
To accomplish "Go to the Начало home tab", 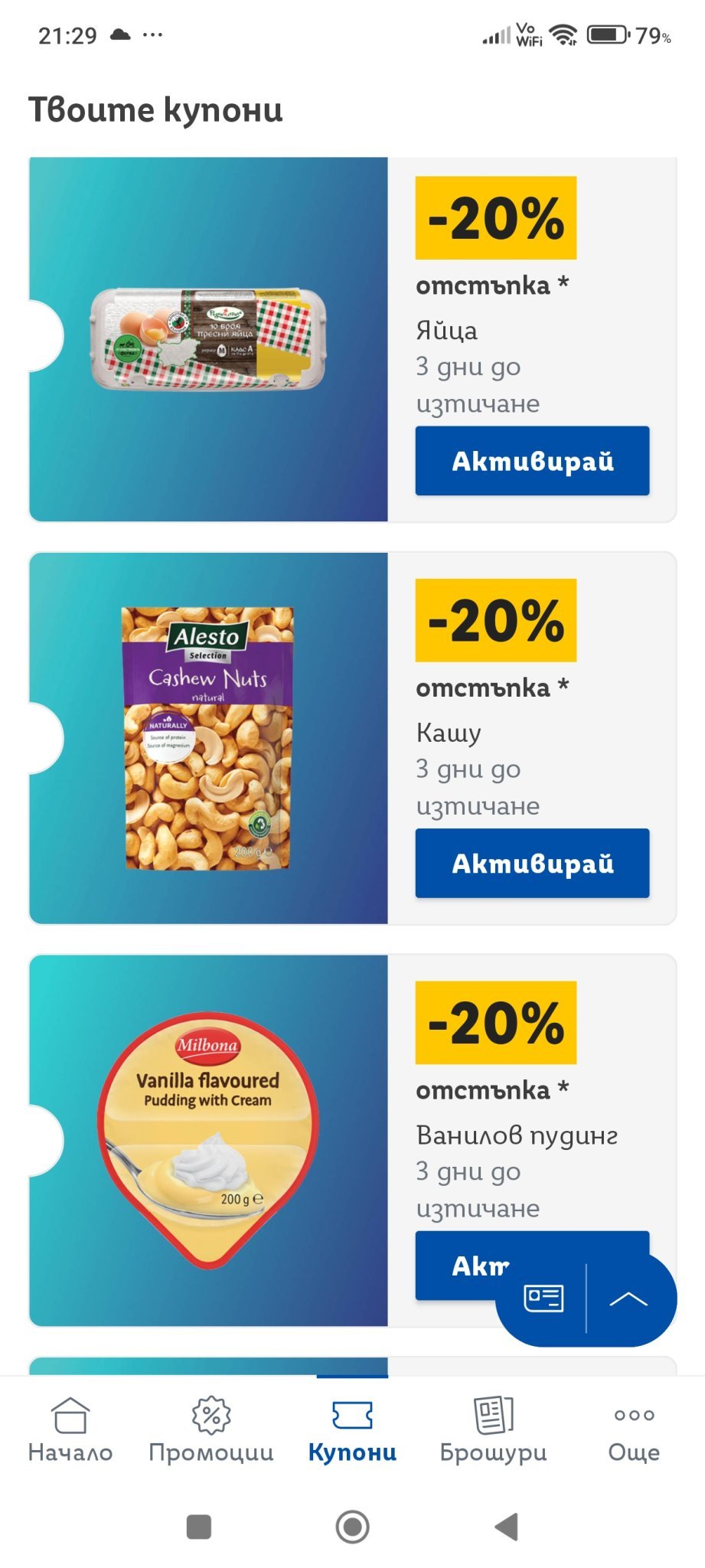I will click(70, 1430).
